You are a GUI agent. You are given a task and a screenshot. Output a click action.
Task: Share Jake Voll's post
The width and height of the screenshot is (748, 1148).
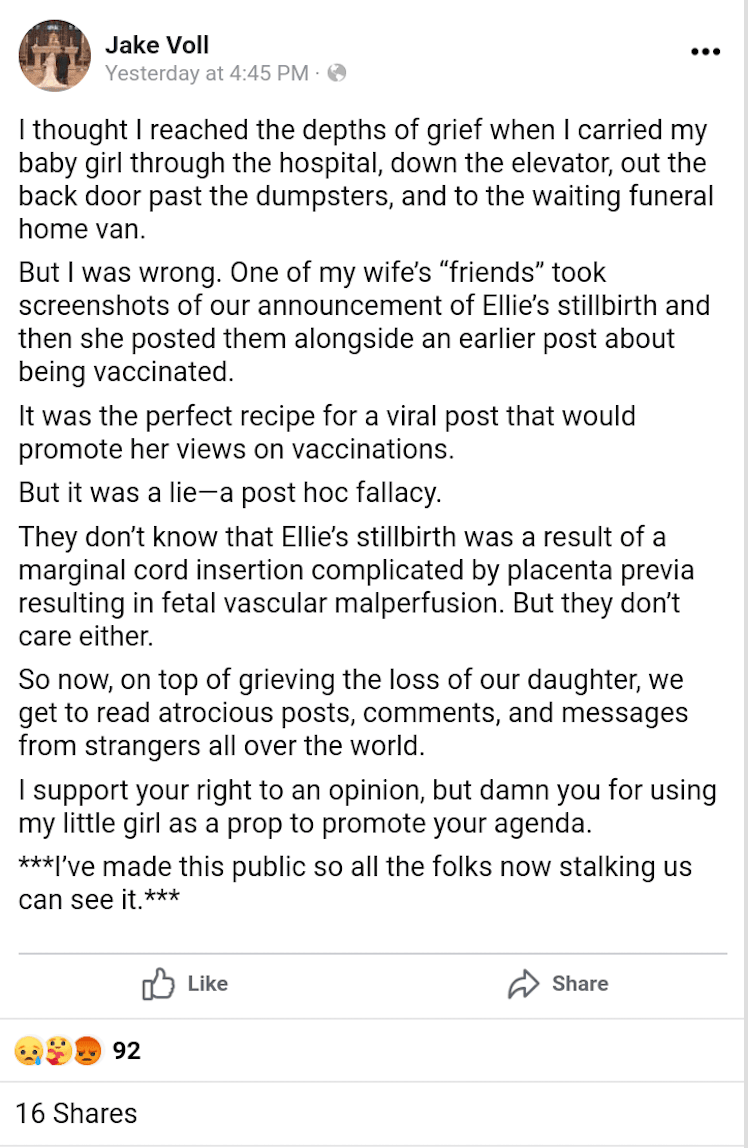point(558,984)
